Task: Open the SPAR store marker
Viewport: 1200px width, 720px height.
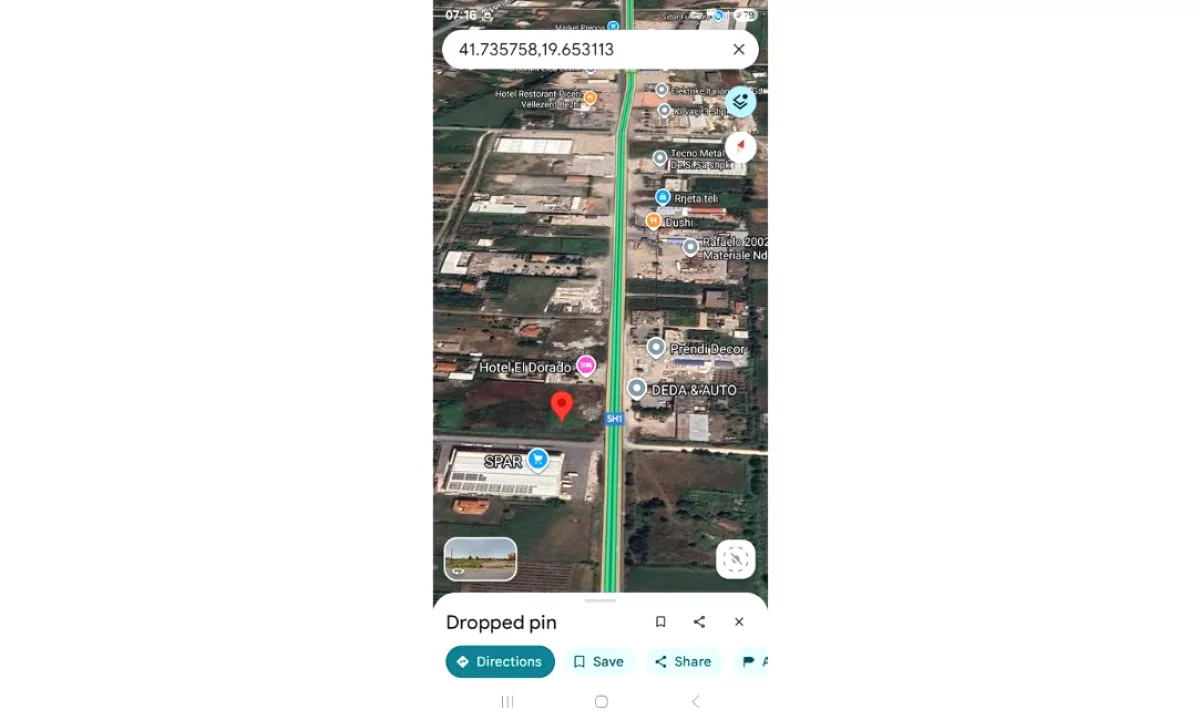Action: coord(538,459)
